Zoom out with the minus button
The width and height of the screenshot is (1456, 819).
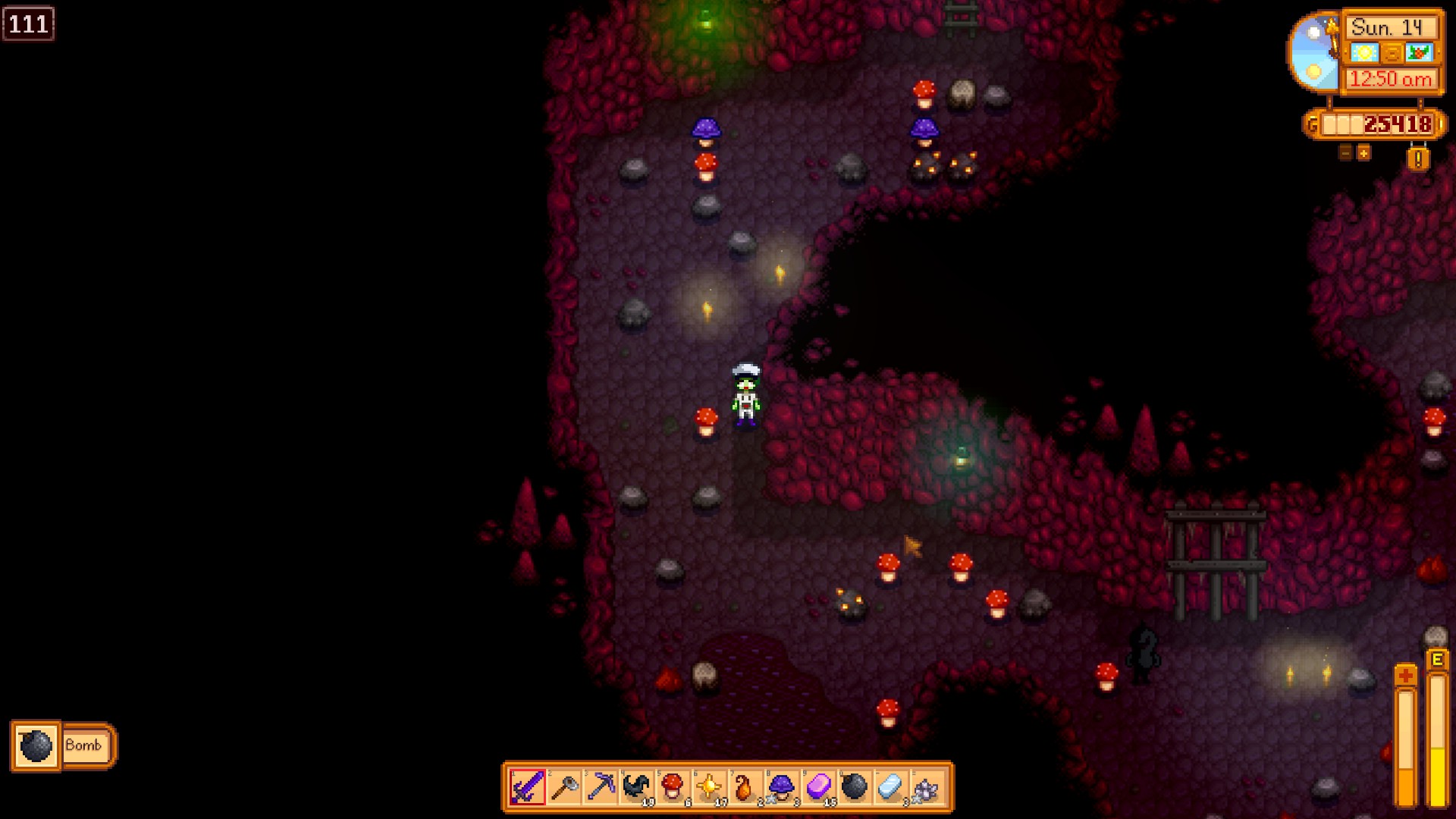coord(1345,153)
